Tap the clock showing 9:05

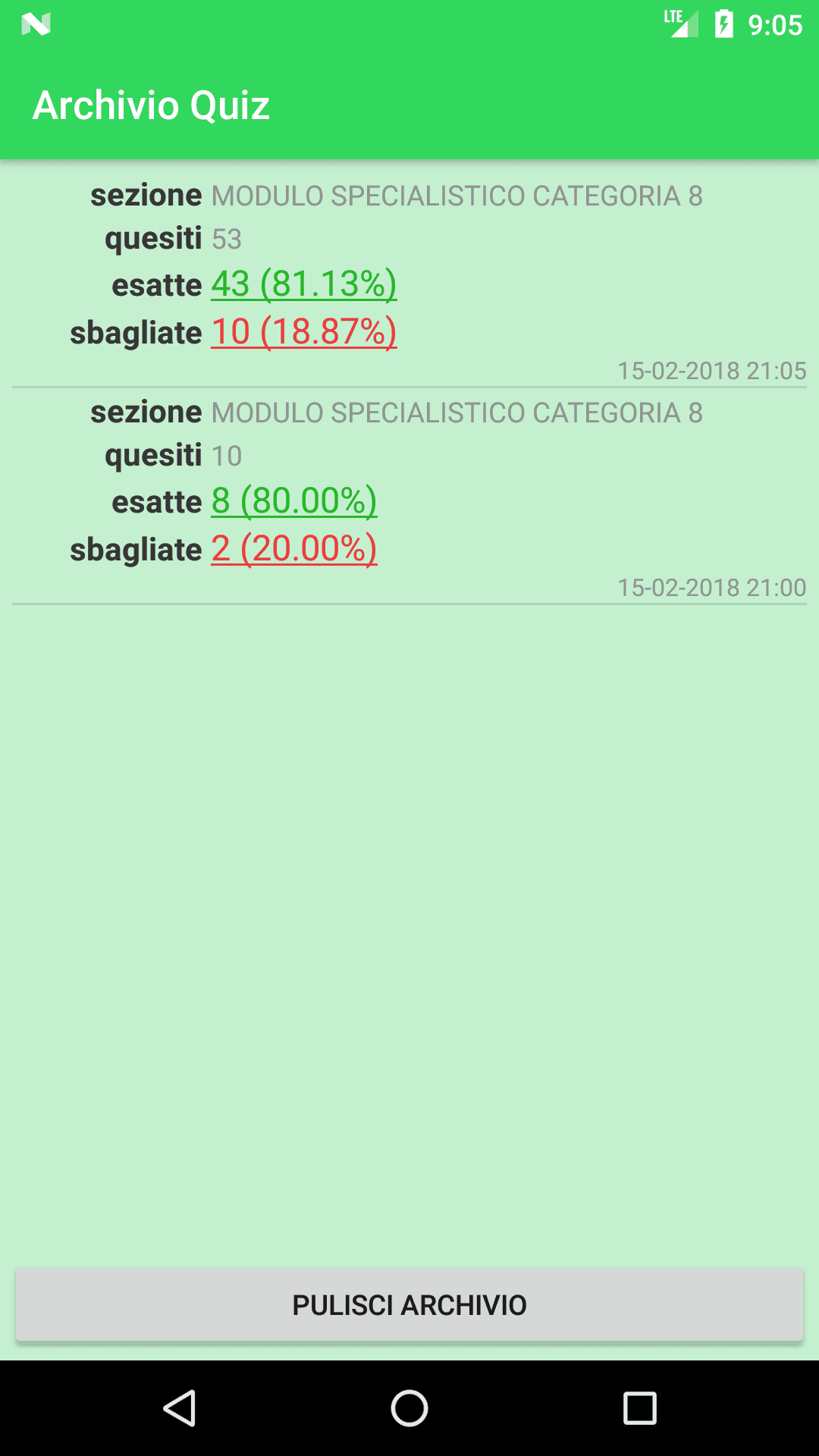[775, 25]
